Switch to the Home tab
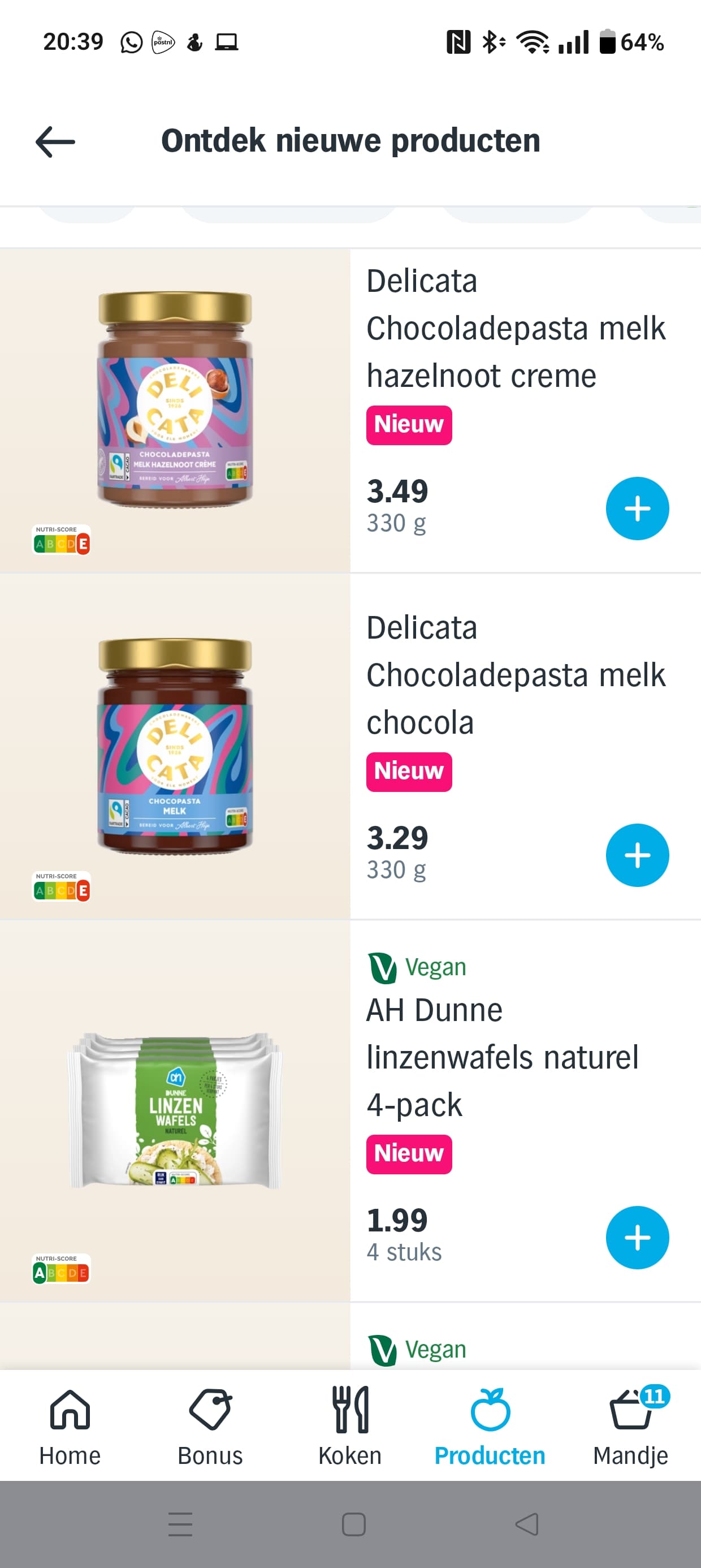Image resolution: width=701 pixels, height=1568 pixels. pyautogui.click(x=70, y=1425)
